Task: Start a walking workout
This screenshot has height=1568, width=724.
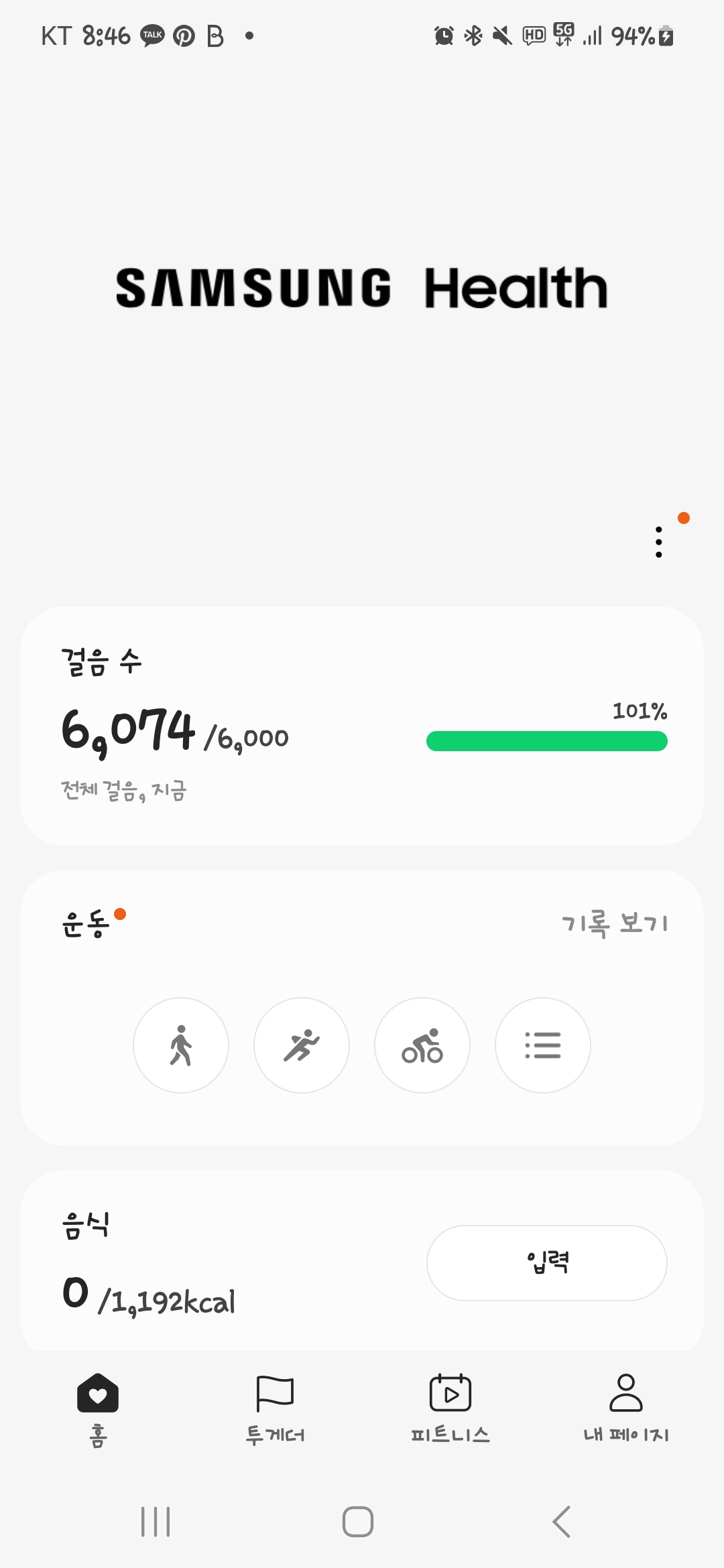Action: pyautogui.click(x=181, y=1045)
